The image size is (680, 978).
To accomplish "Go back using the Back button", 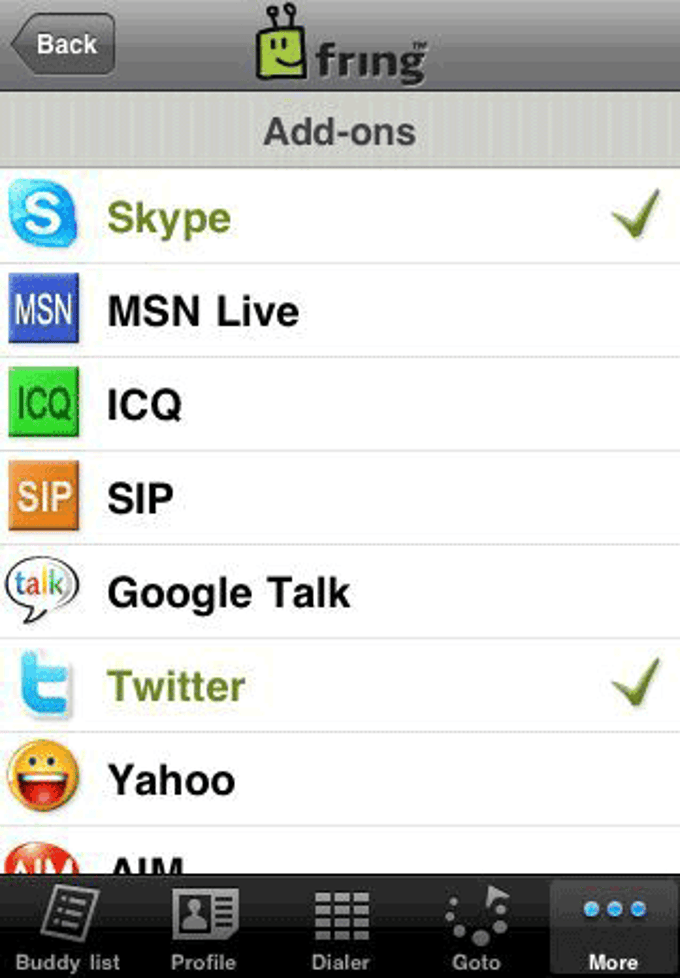I will (x=63, y=44).
